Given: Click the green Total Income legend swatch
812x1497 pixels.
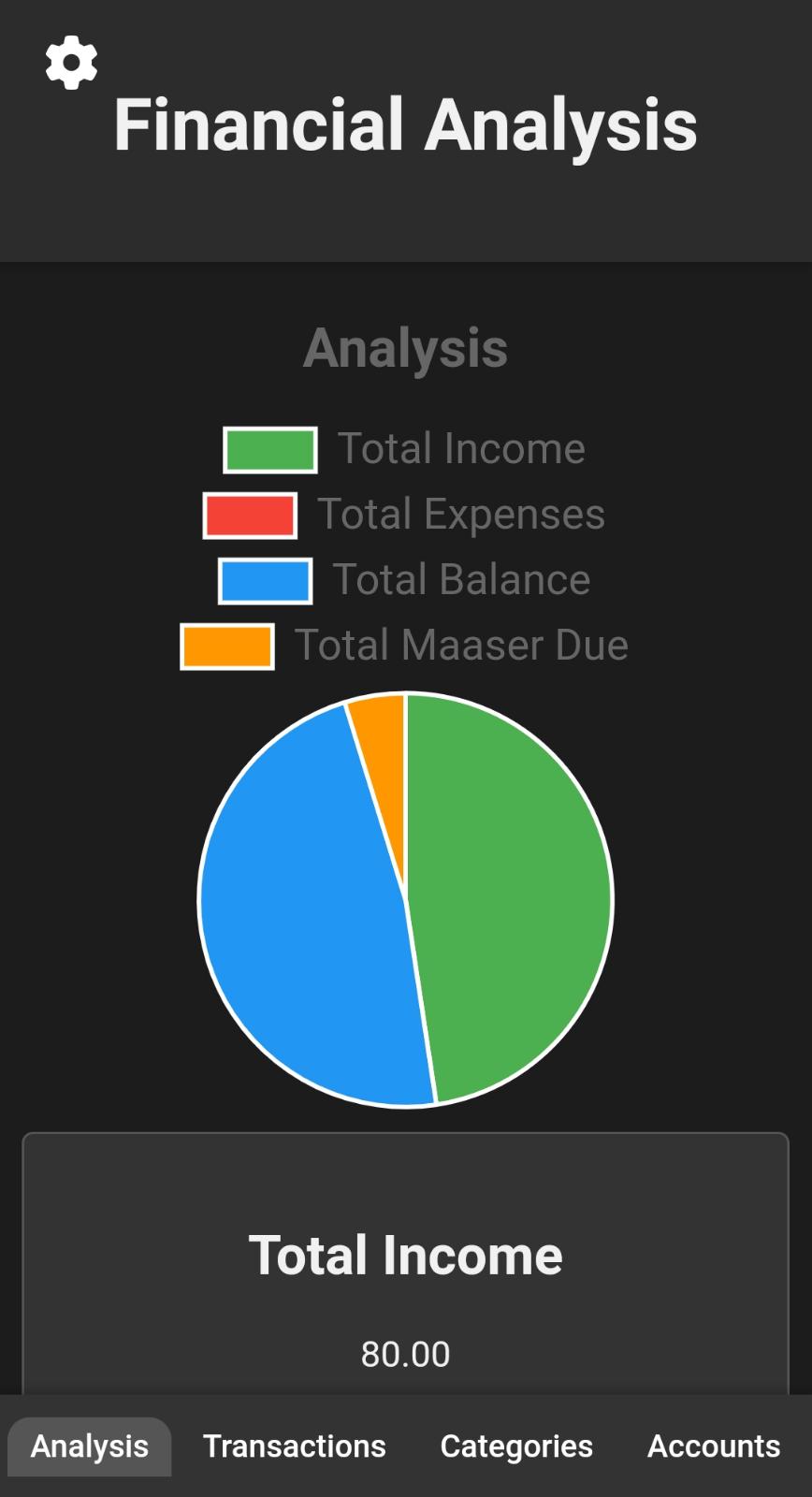Looking at the screenshot, I should click(270, 449).
